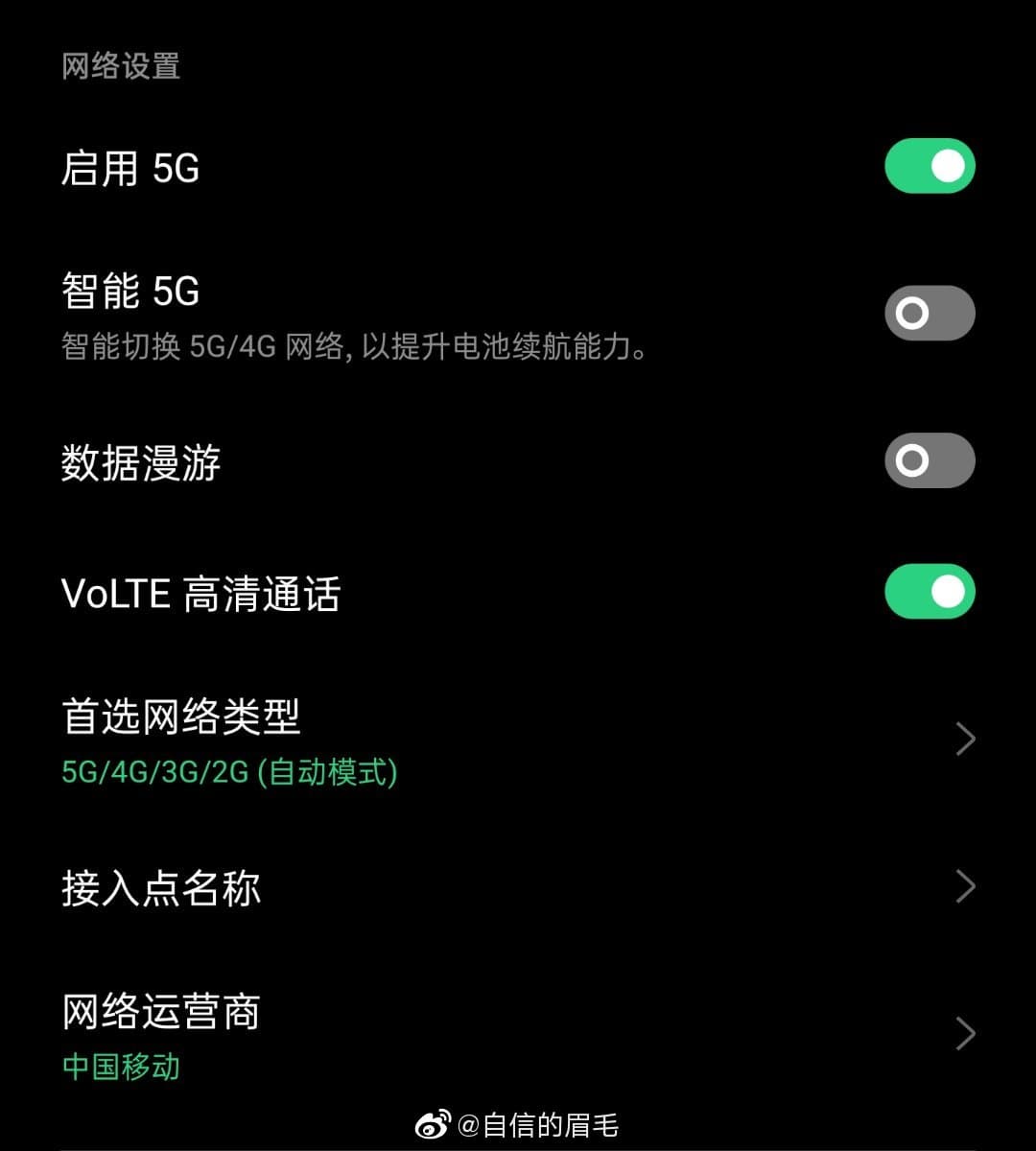Disable VoLTE 高清通话 switch
The width and height of the screenshot is (1036, 1151).
pos(929,592)
